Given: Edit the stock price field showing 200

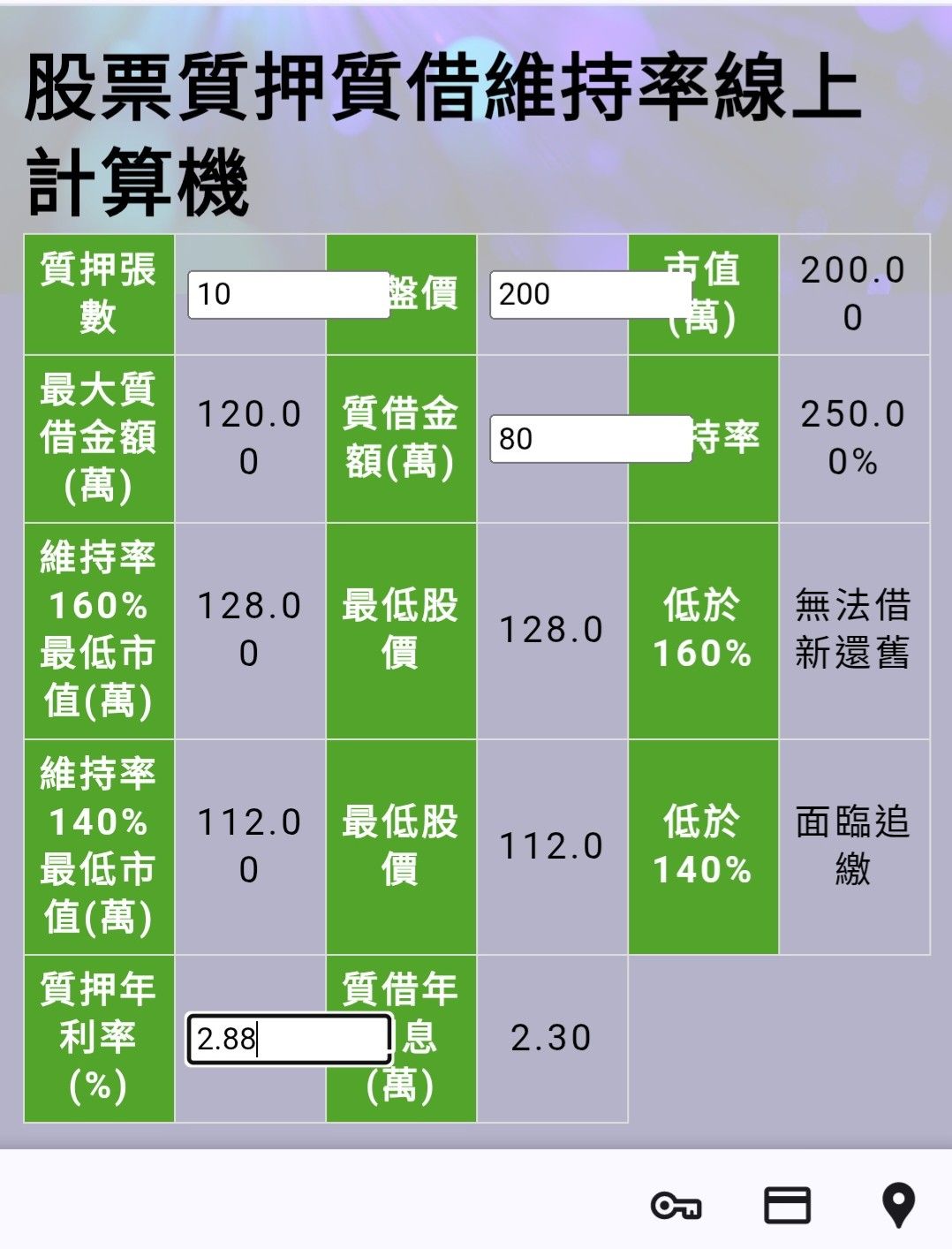Looking at the screenshot, I should pyautogui.click(x=591, y=294).
